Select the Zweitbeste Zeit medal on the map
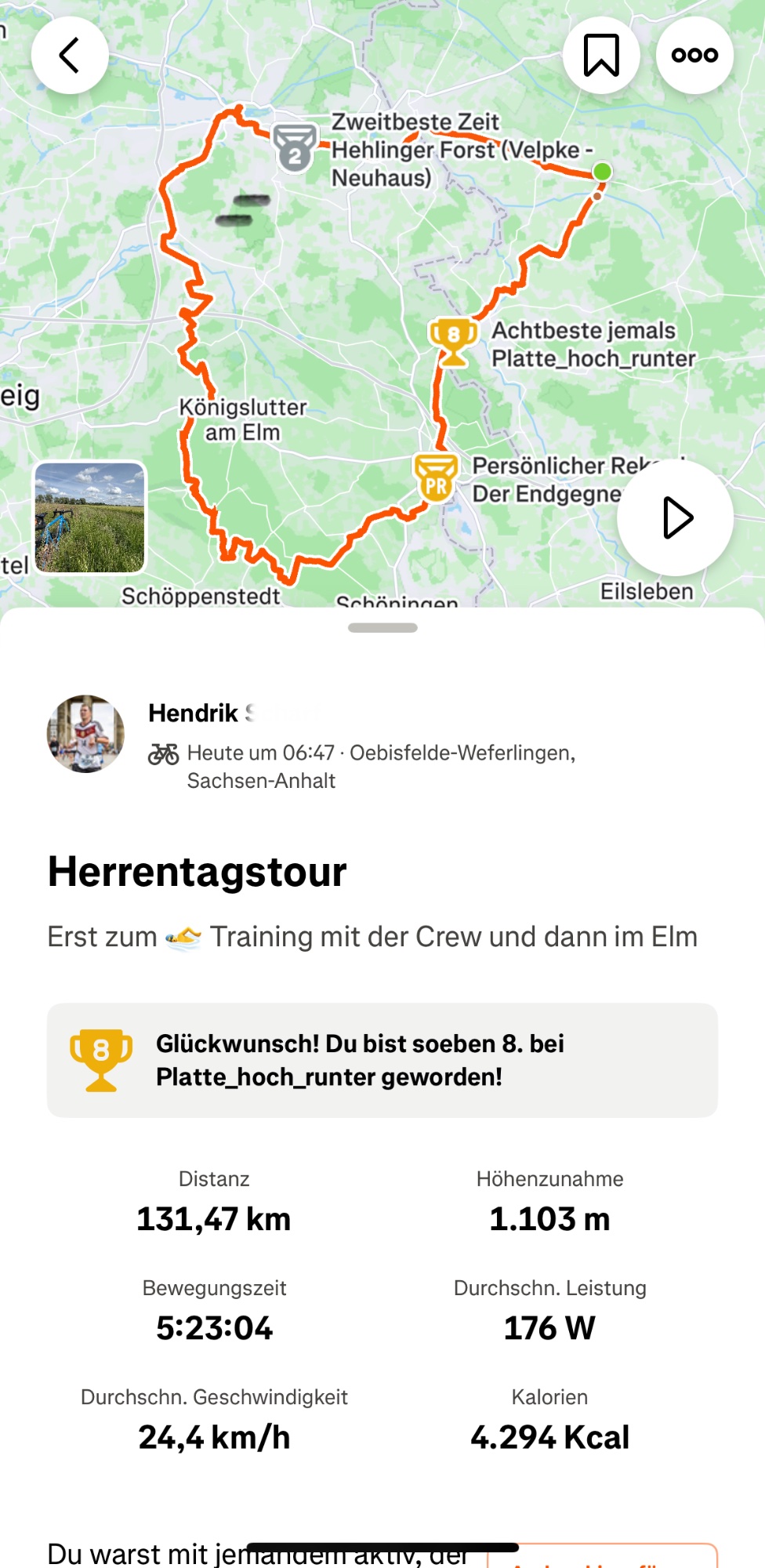Screen dimensions: 765x1568 coord(295,147)
